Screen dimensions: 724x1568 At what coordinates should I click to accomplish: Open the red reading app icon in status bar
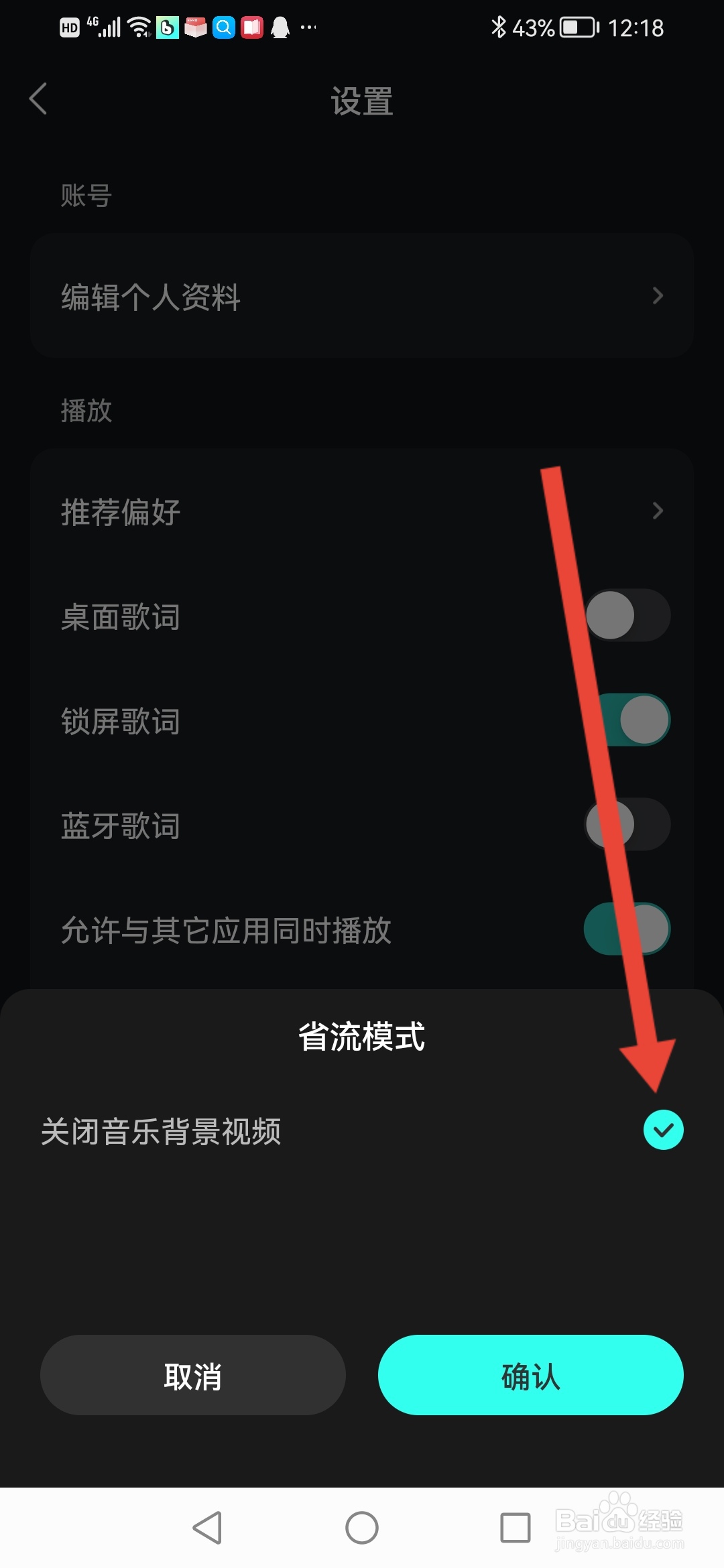coord(251,27)
